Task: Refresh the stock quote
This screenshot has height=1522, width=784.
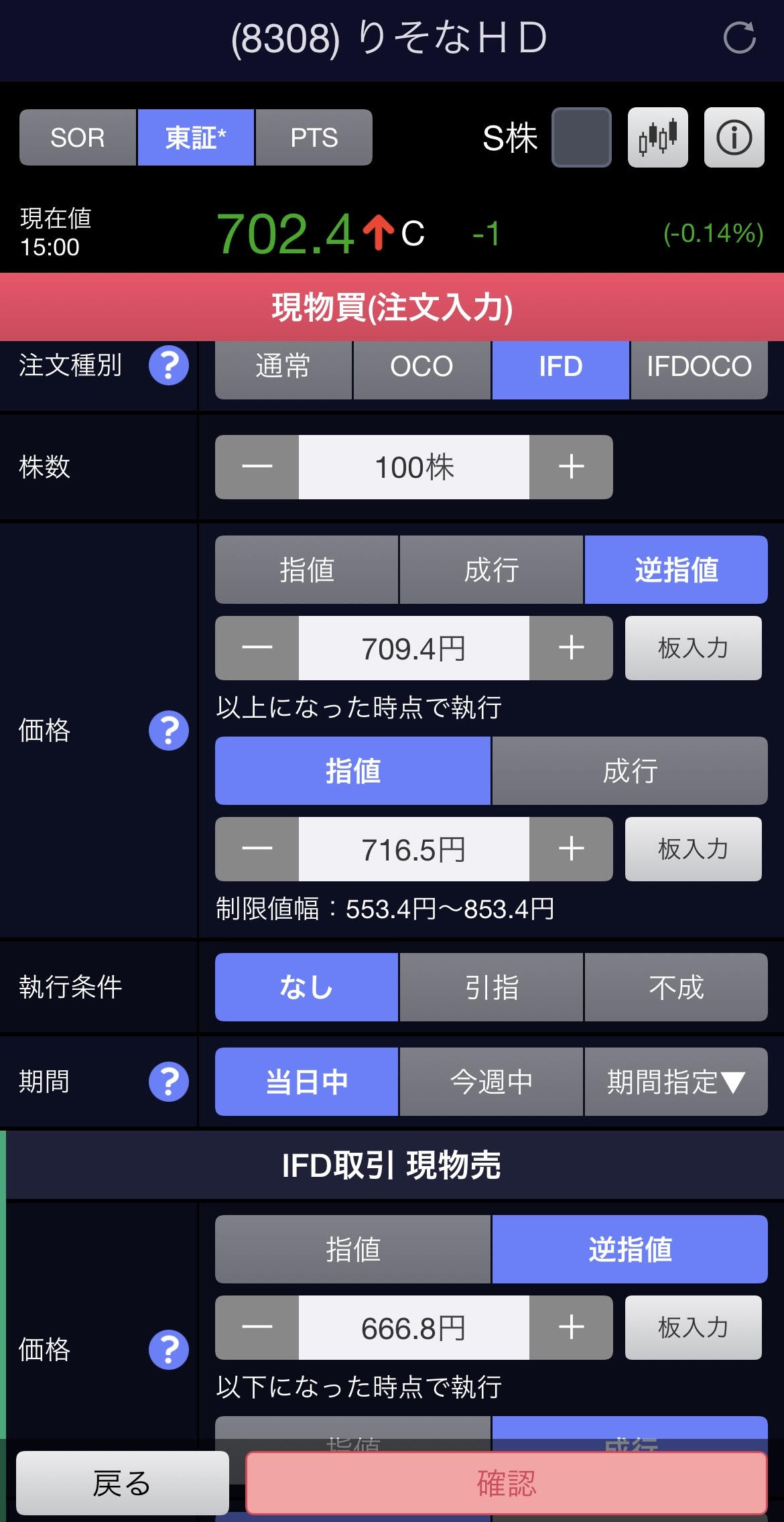Action: coord(739,38)
